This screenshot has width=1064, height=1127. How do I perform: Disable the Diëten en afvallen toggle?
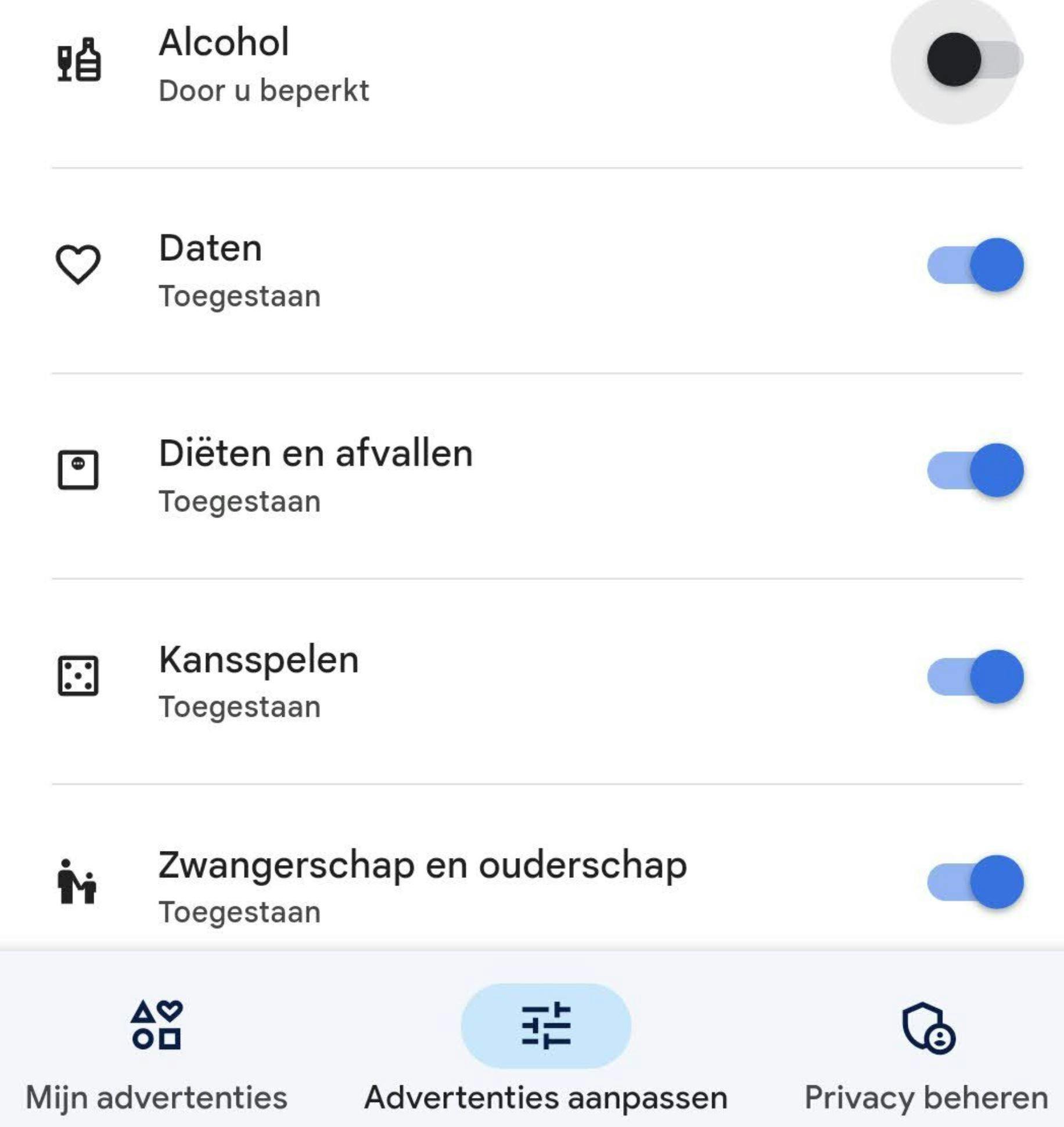coord(975,471)
